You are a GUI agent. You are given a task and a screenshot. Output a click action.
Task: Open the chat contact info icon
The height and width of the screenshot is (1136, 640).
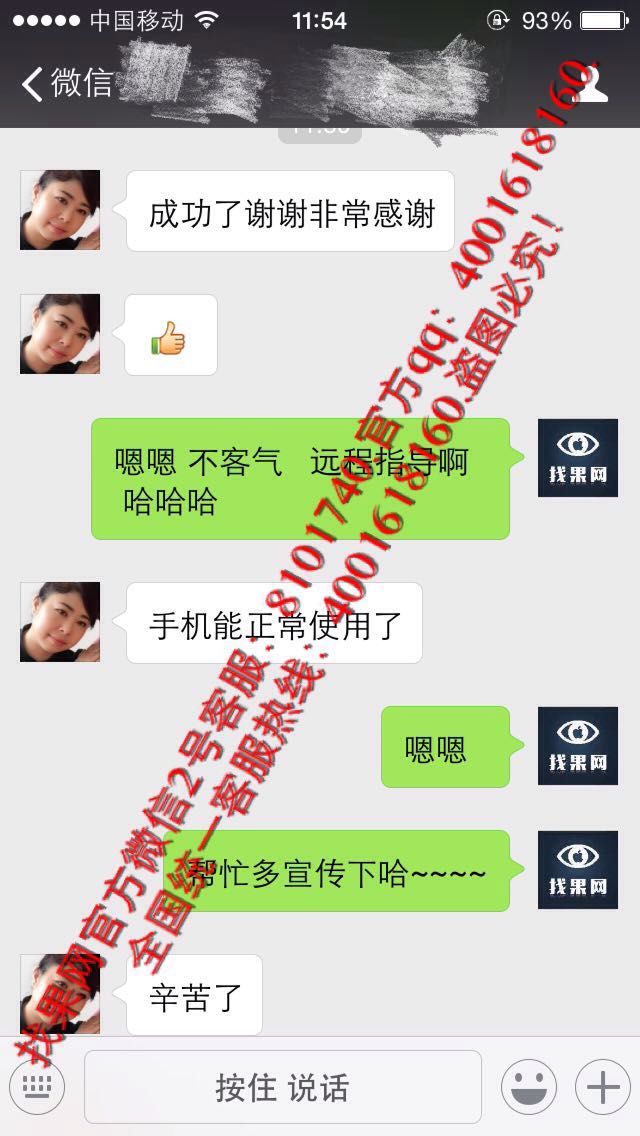click(591, 83)
